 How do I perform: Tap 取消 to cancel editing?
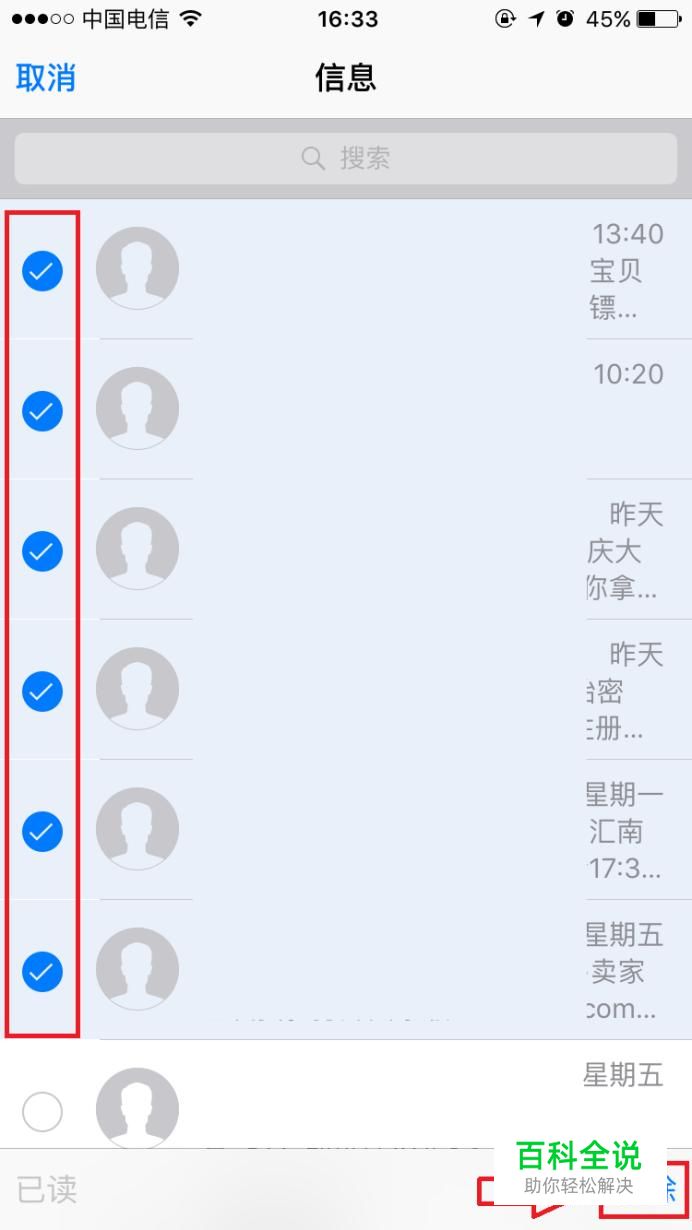pyautogui.click(x=46, y=78)
